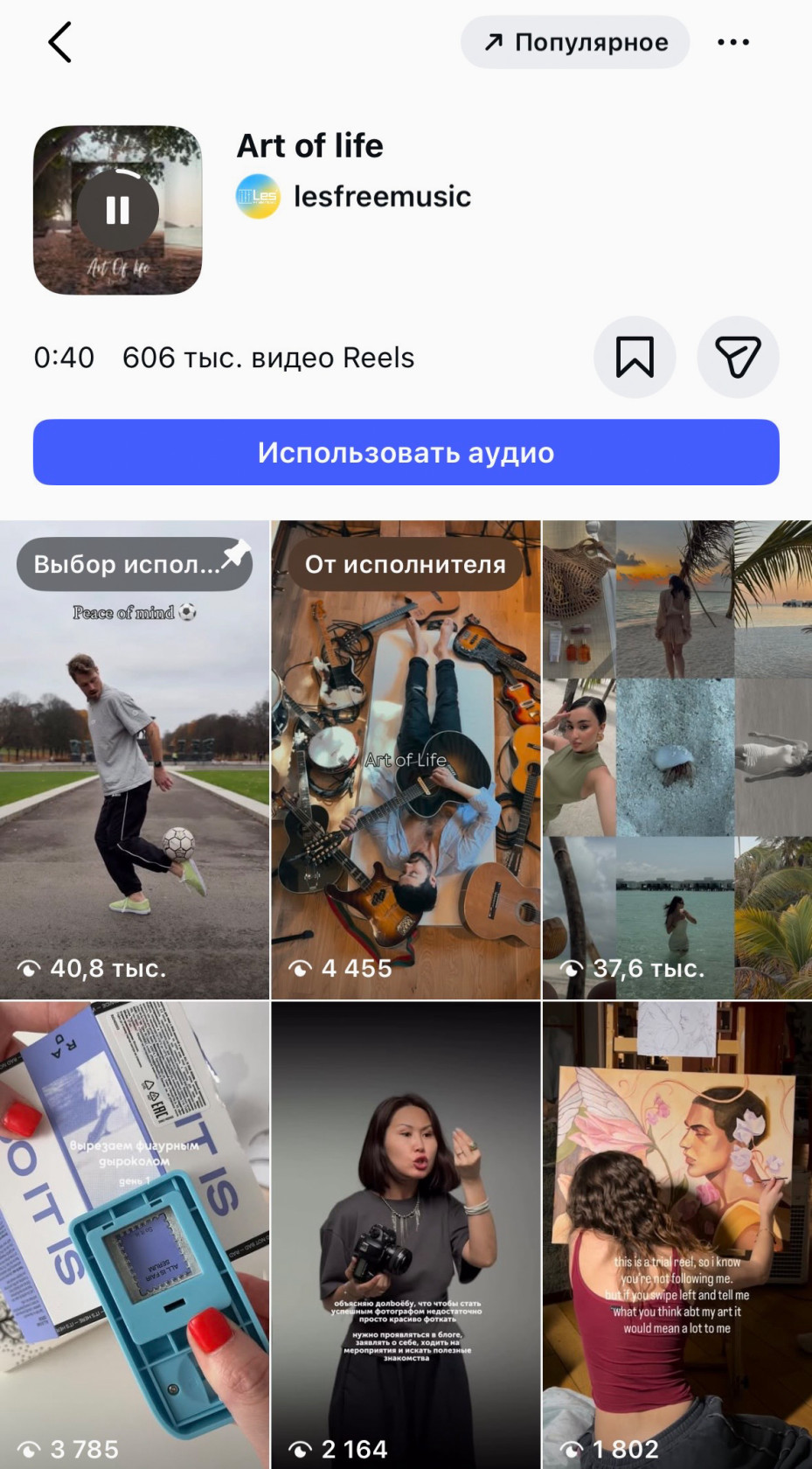812x1469 pixels.
Task: Save this audio with the bookmark icon
Action: point(635,357)
